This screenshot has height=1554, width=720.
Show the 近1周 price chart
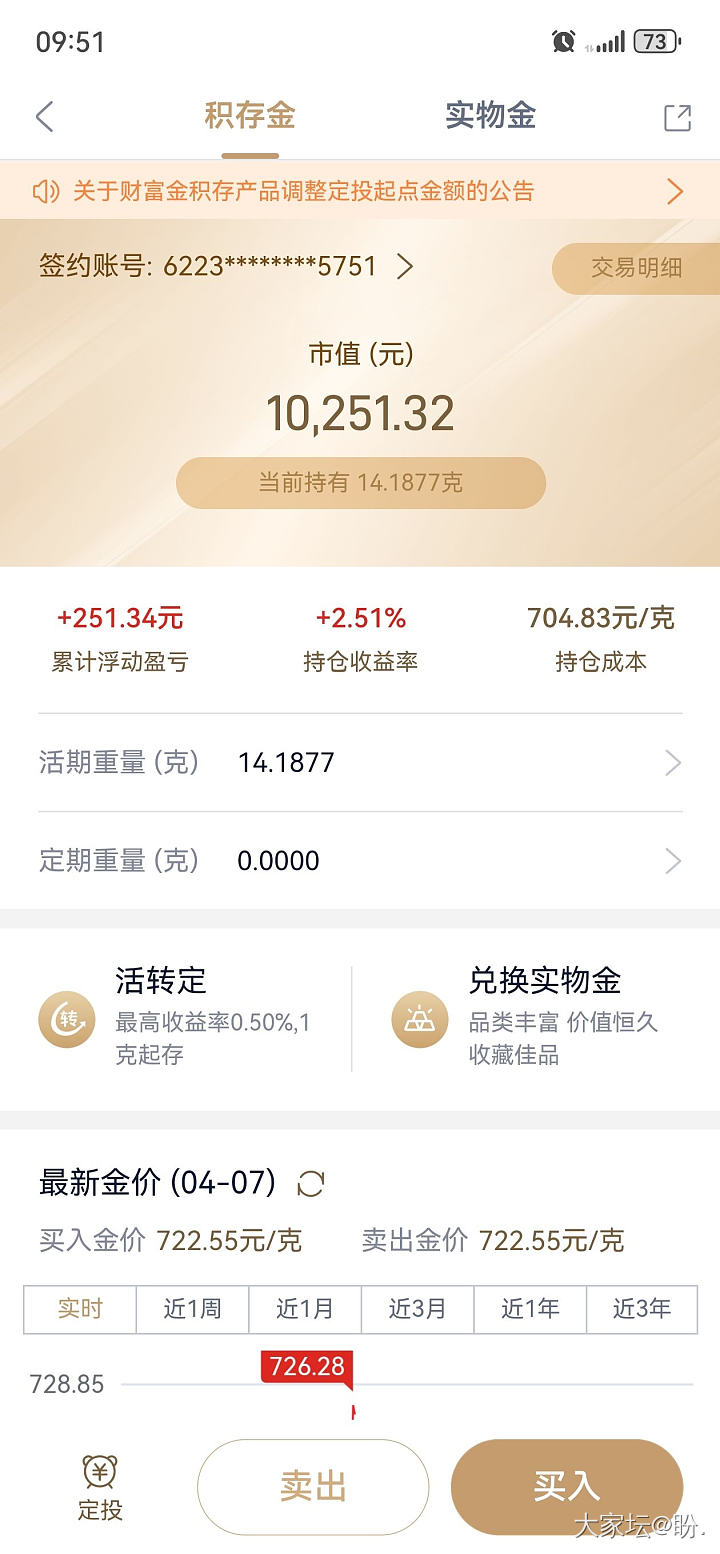click(x=192, y=1309)
